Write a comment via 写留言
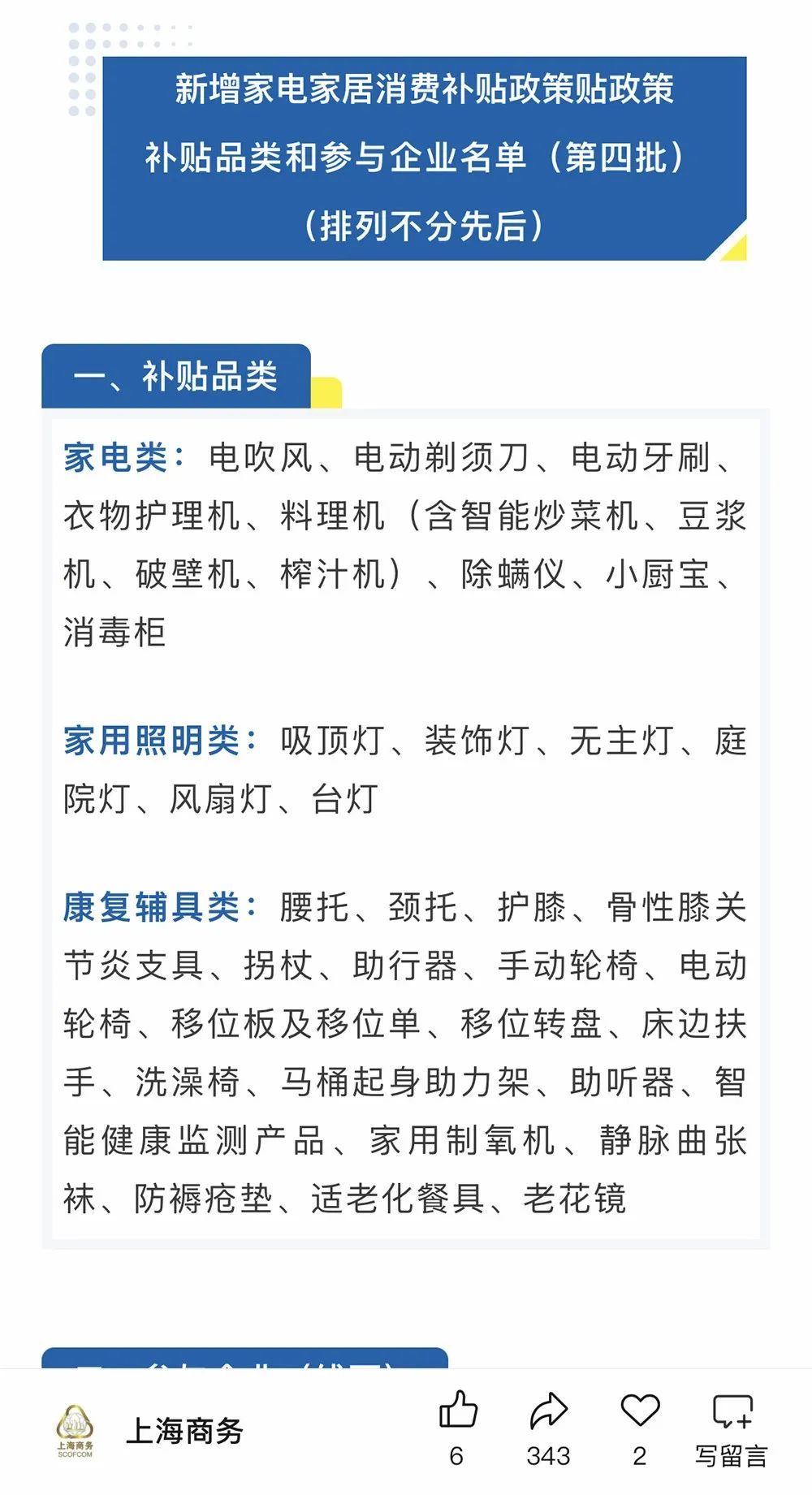This screenshot has width=812, height=1495. click(732, 1429)
